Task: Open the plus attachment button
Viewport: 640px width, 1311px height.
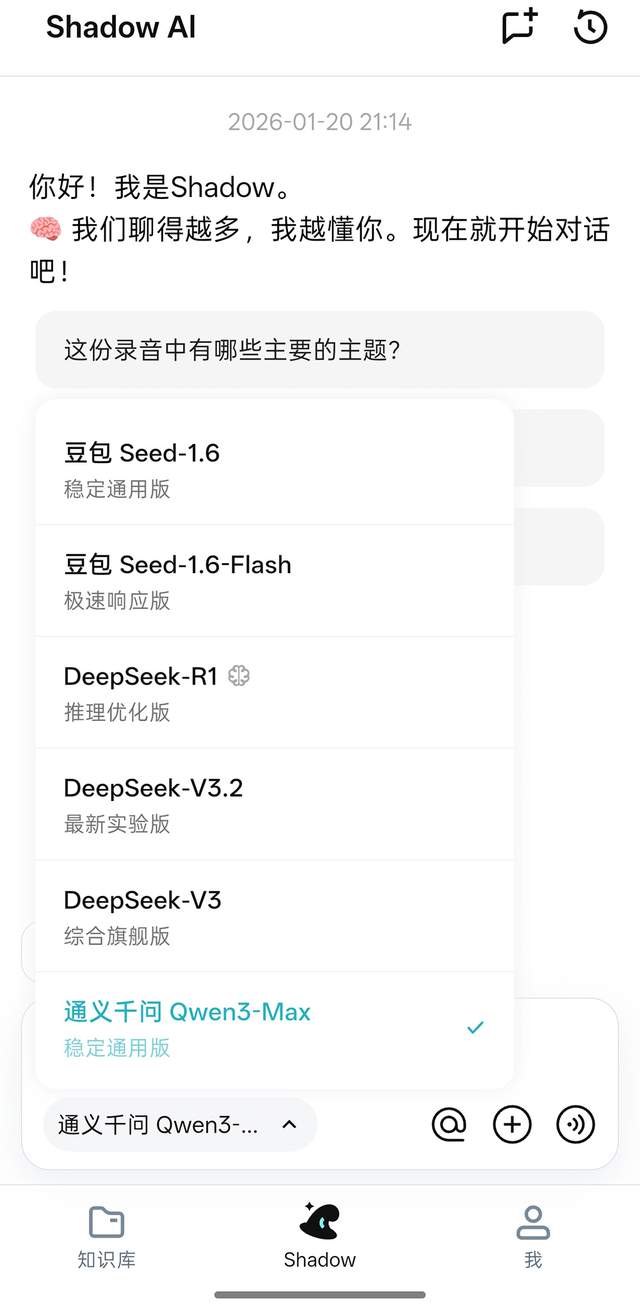Action: [x=512, y=1124]
